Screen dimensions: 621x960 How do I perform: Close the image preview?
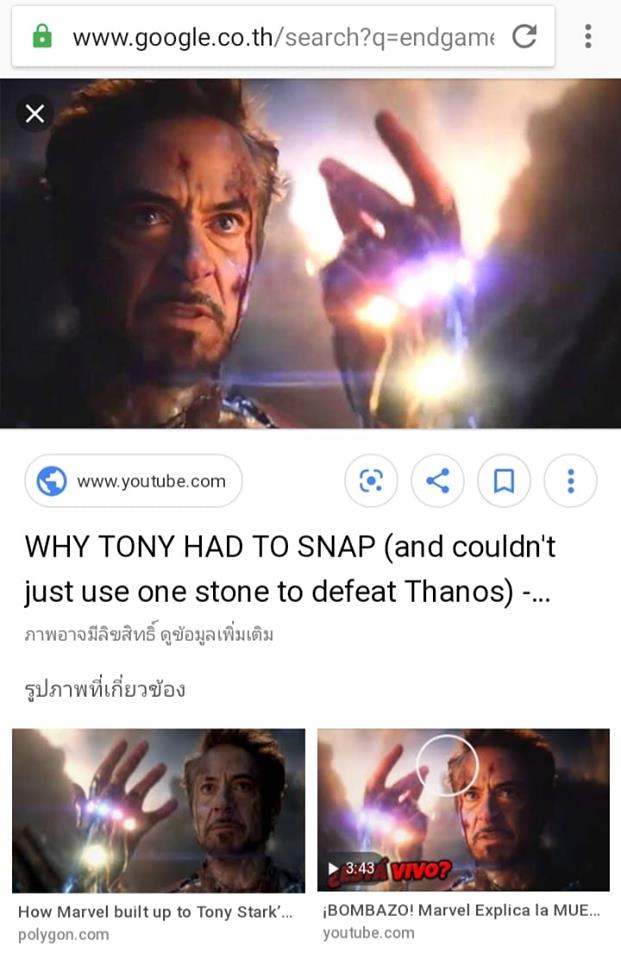click(x=35, y=113)
